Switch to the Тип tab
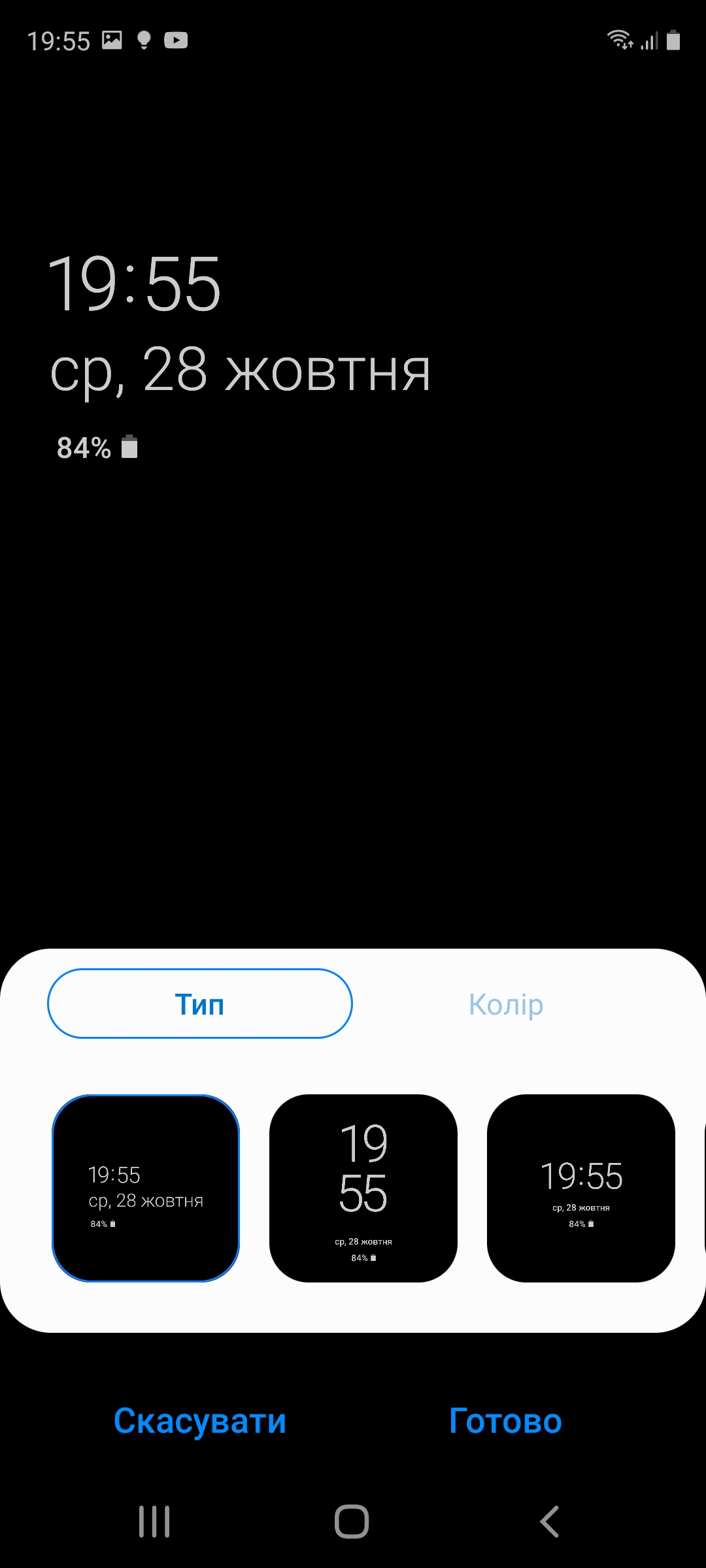706x1568 pixels. pyautogui.click(x=199, y=1004)
